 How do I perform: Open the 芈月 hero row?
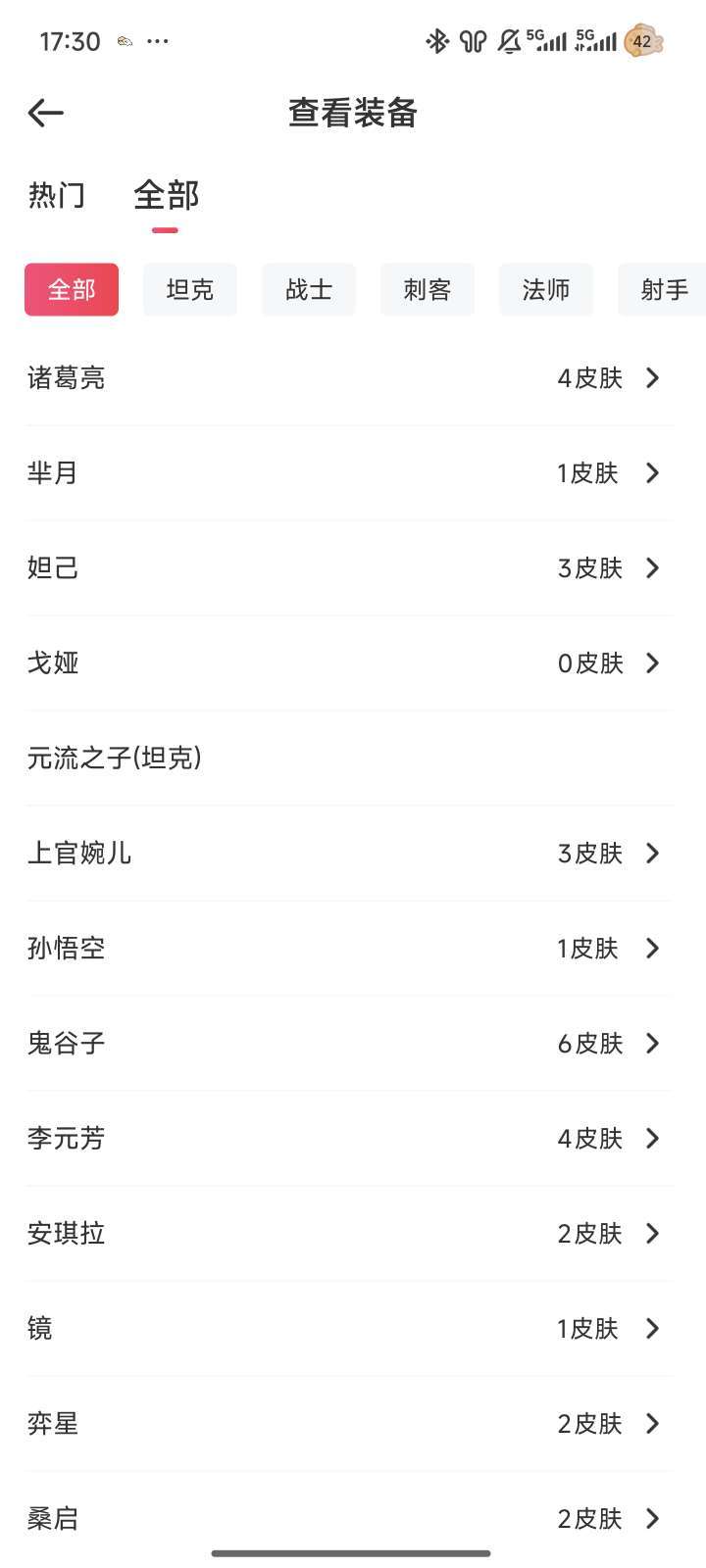tap(349, 473)
